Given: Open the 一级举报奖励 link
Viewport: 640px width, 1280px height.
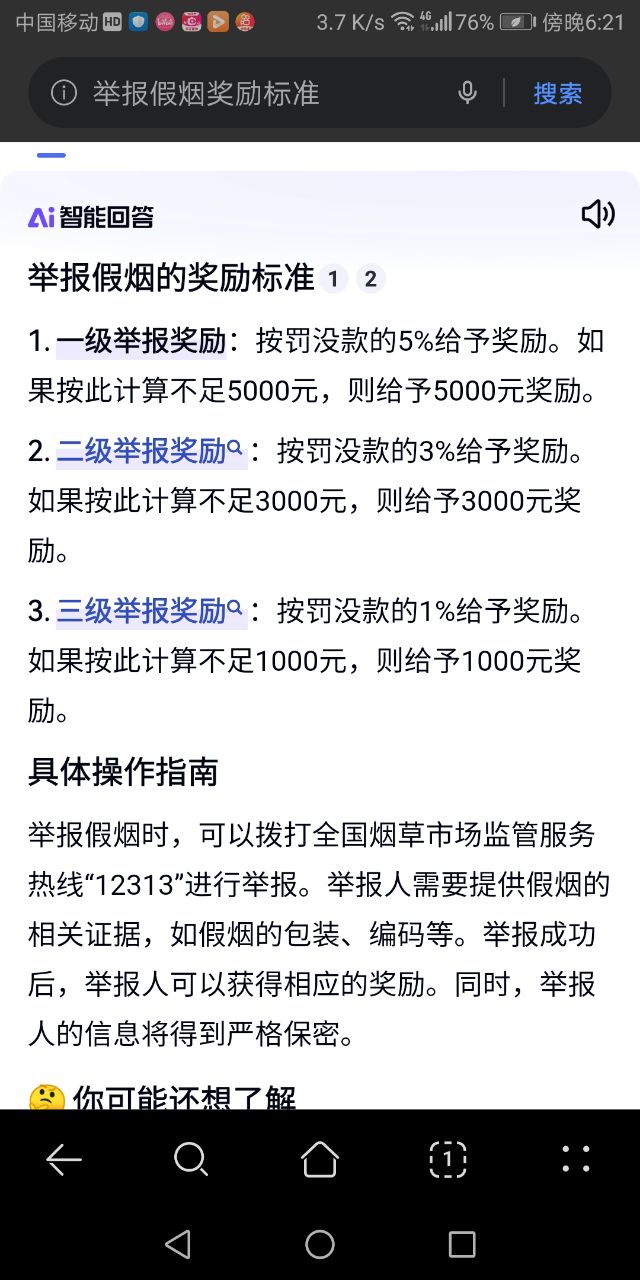Looking at the screenshot, I should (x=141, y=341).
